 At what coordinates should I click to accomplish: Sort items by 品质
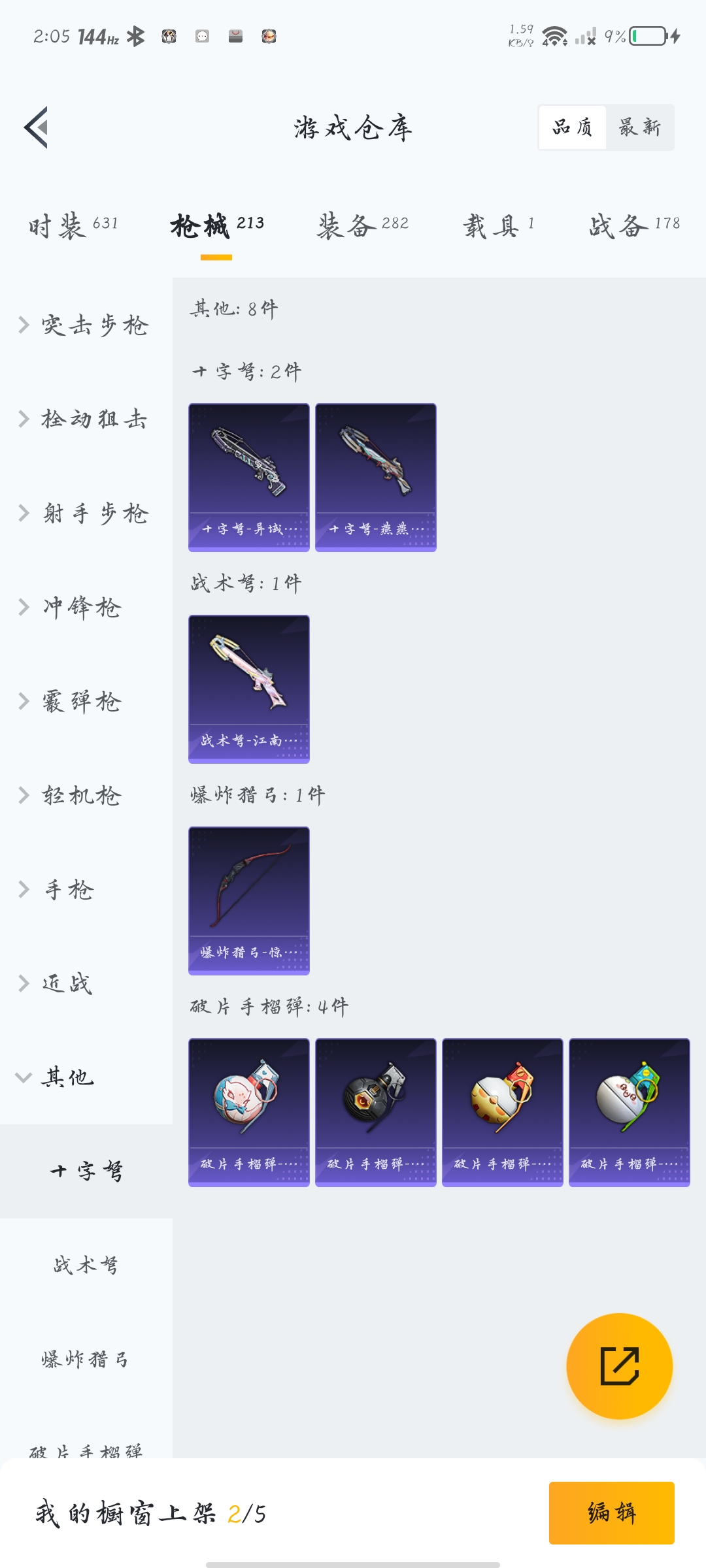coord(573,127)
